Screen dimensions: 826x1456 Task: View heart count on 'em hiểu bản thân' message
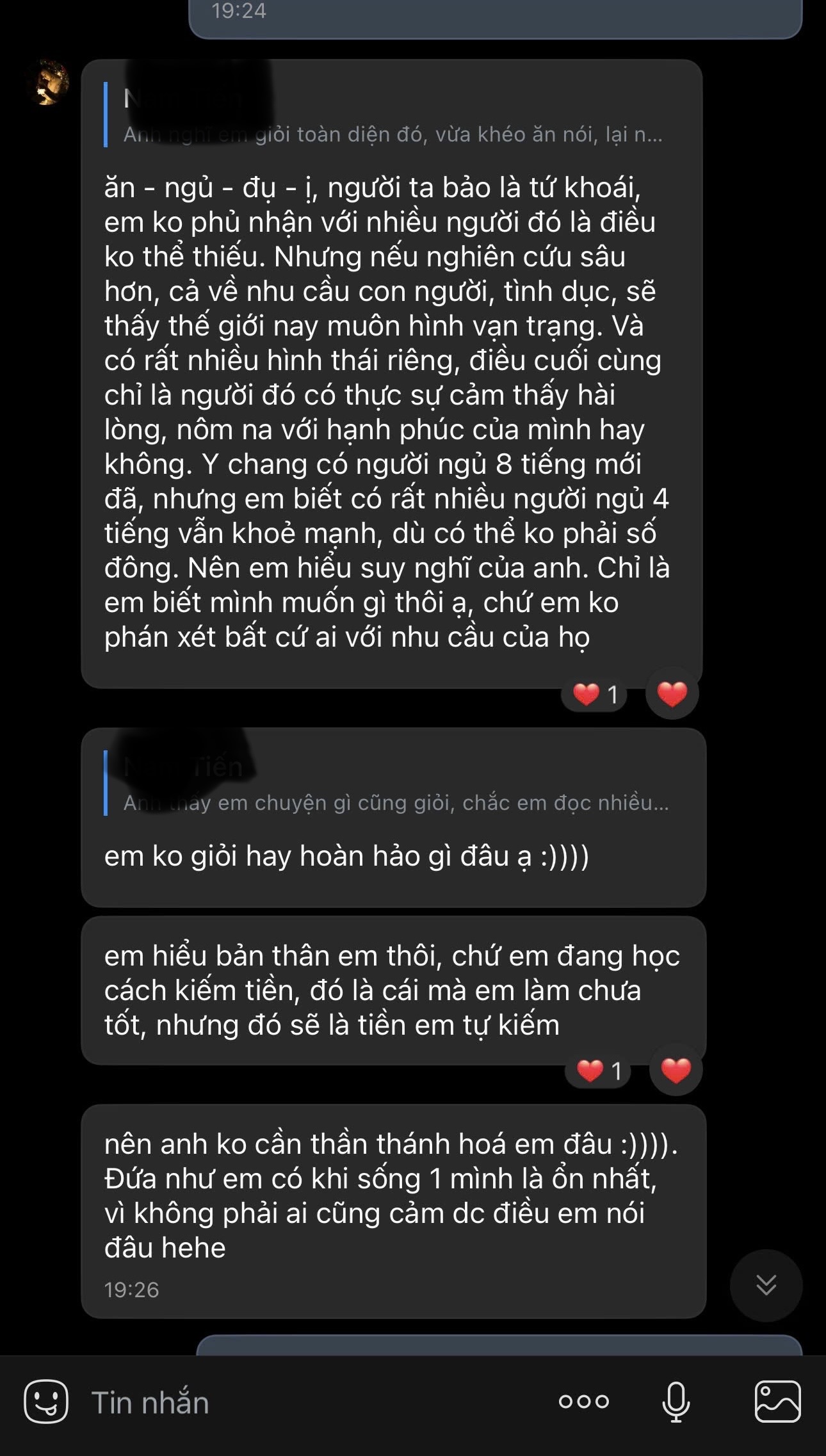pyautogui.click(x=599, y=1071)
